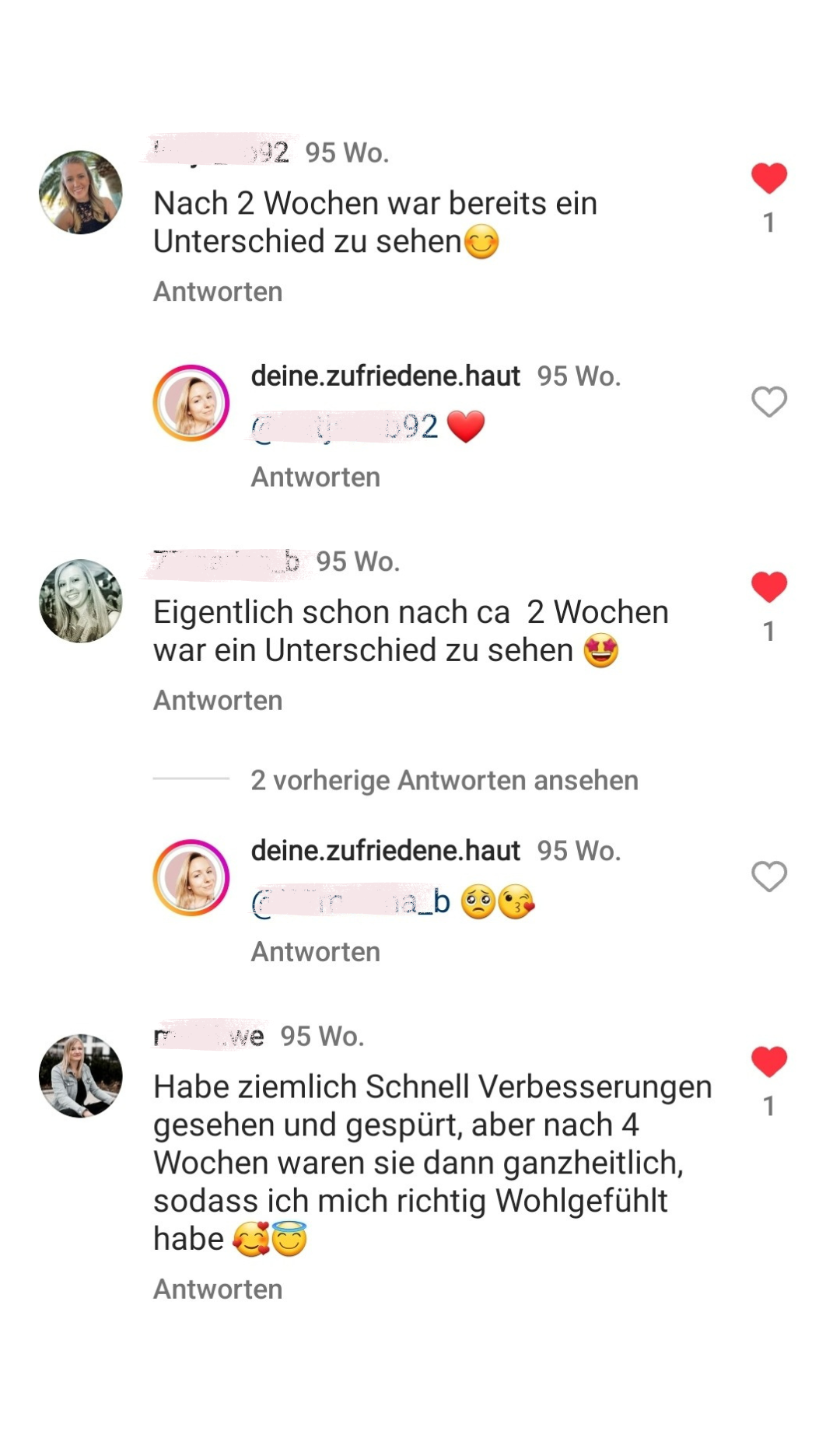Reply to deine.zufriedene.haut's kissing emoji reply
Image resolution: width=840 pixels, height=1445 pixels.
[315, 952]
